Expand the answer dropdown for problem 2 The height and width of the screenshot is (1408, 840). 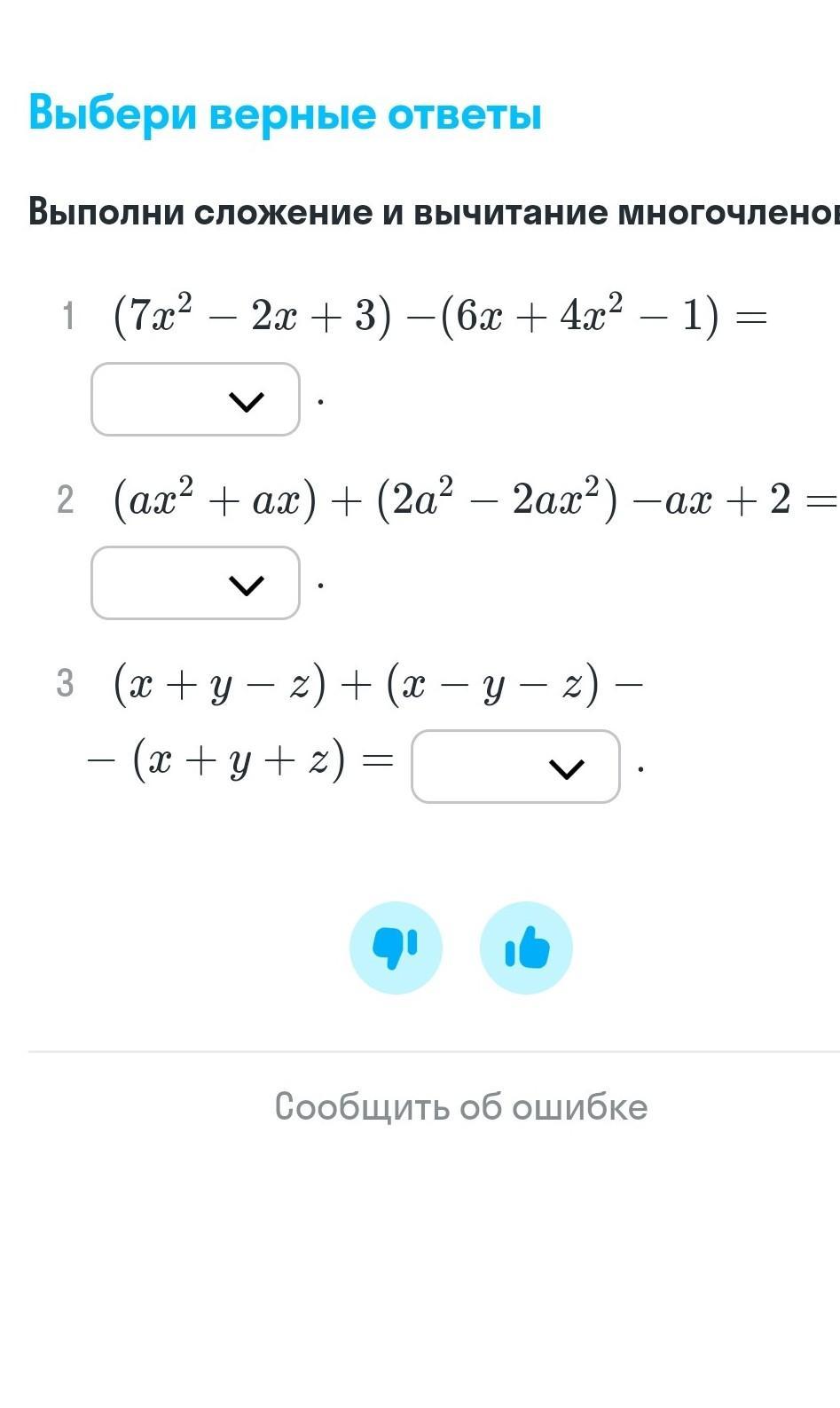(x=195, y=583)
